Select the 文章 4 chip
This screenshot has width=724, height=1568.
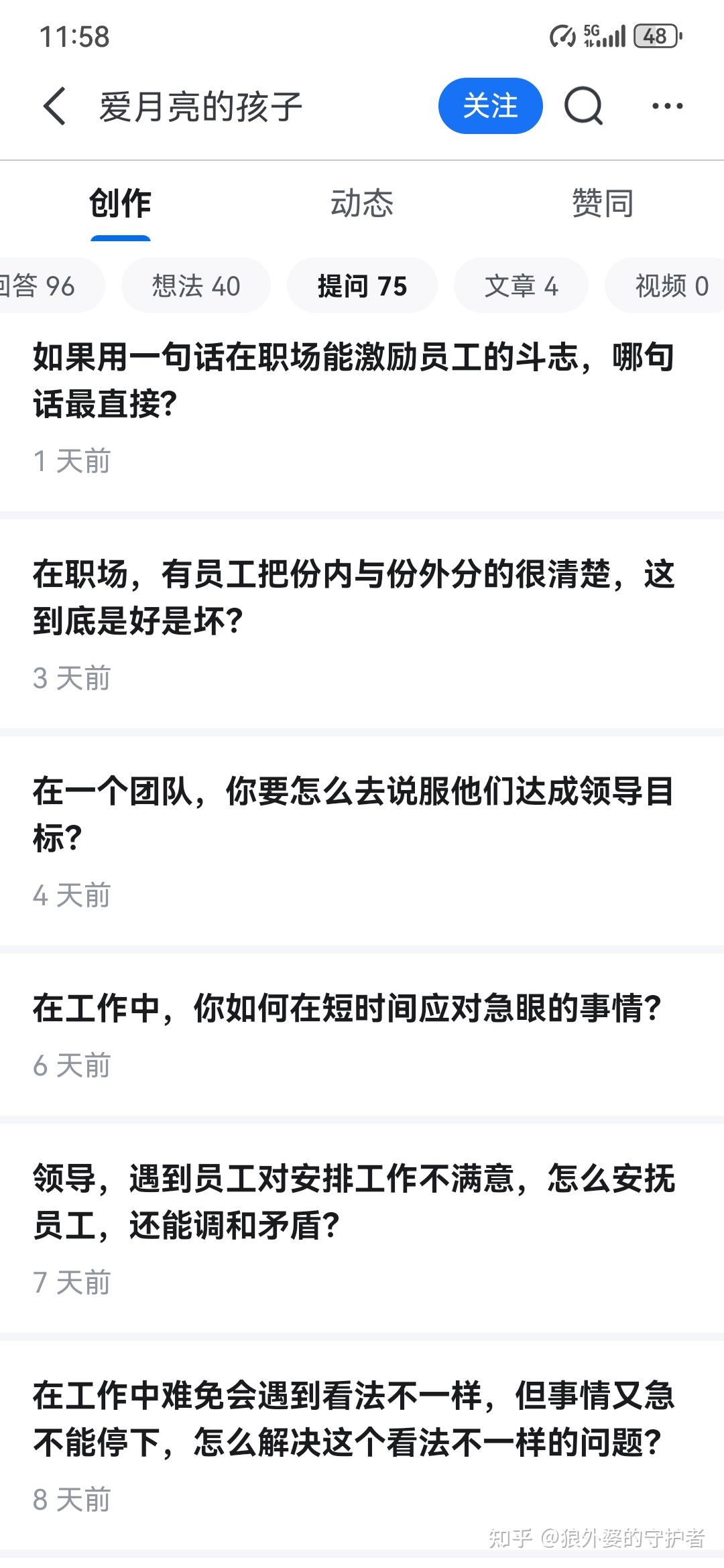pos(521,285)
